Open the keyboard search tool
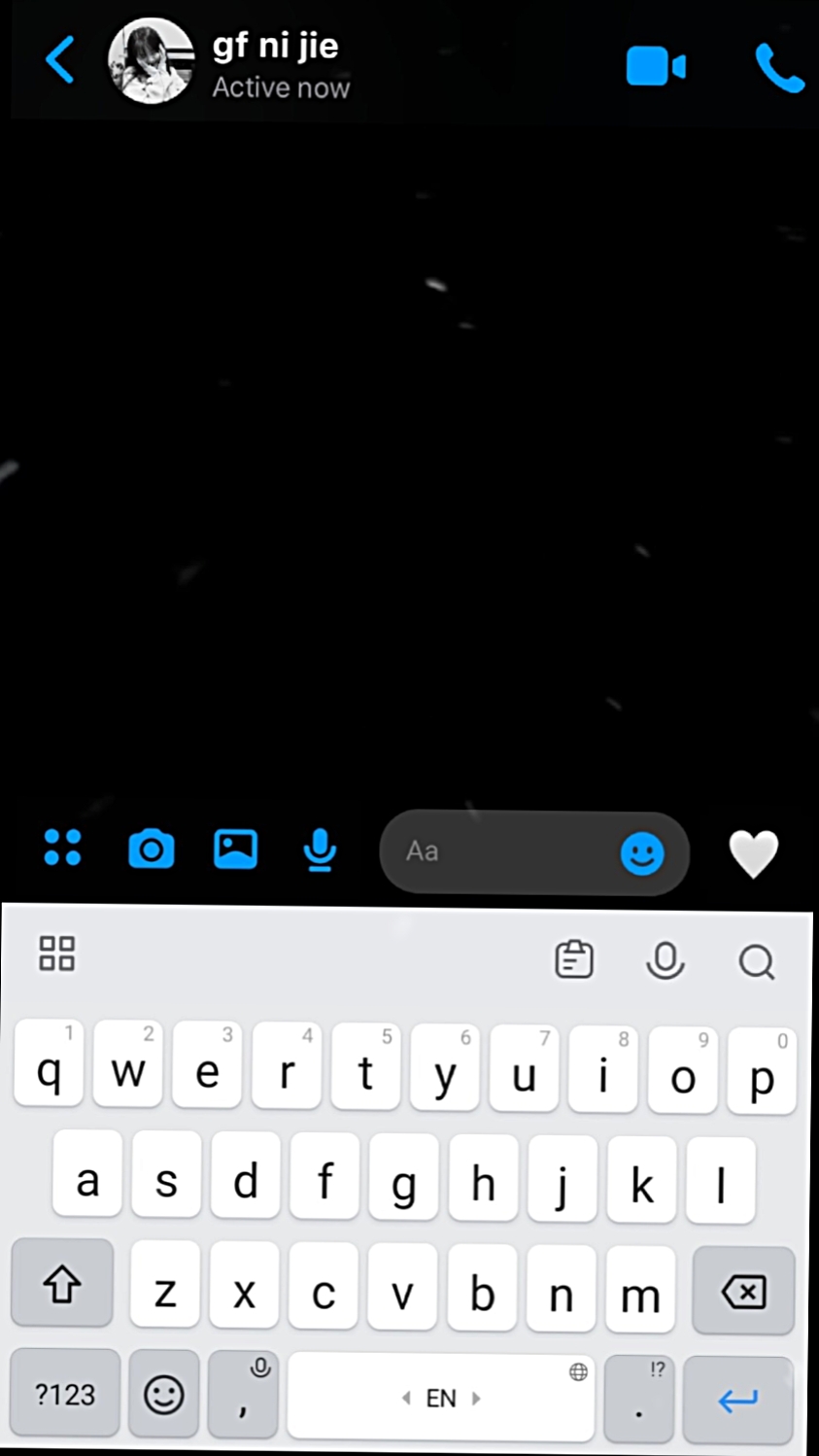Screen dimensions: 819x1456 tap(756, 962)
